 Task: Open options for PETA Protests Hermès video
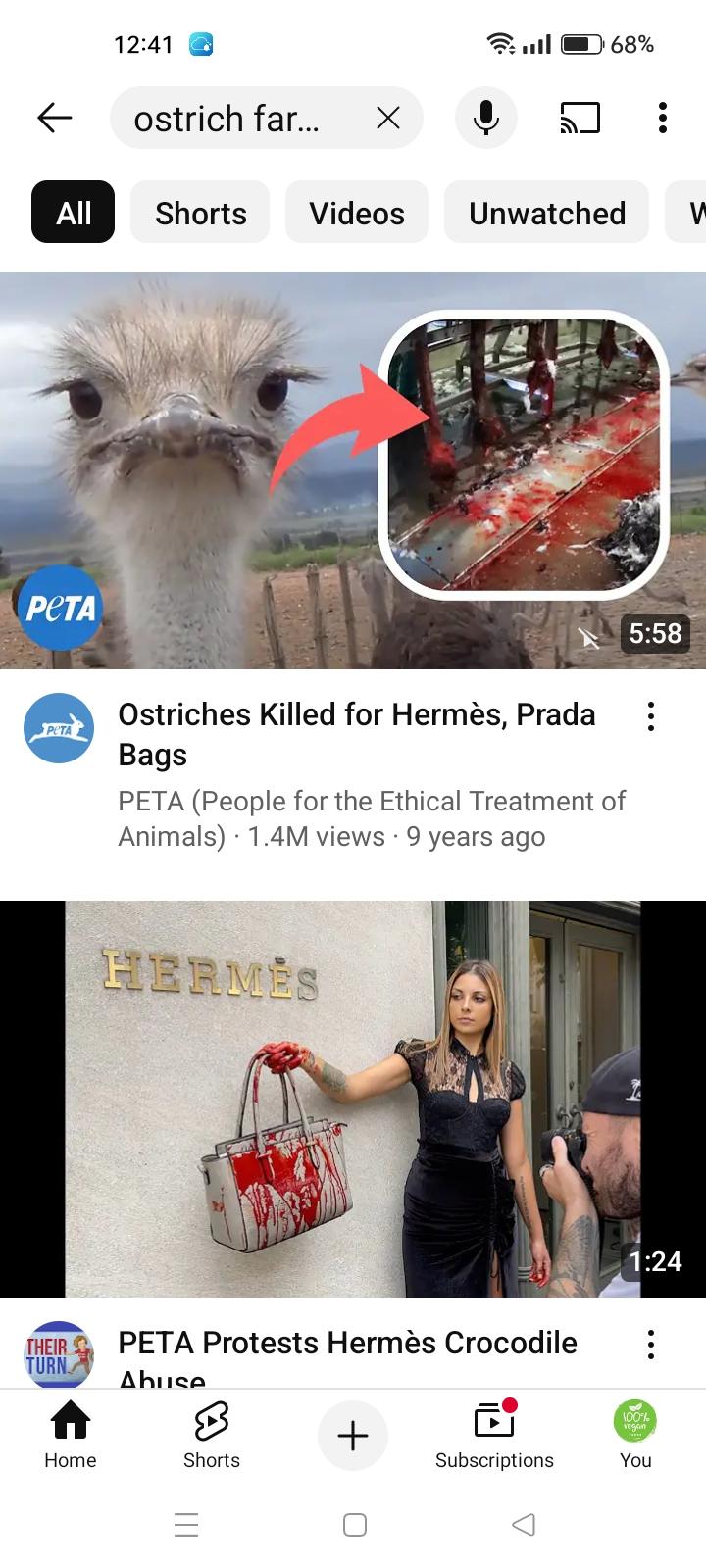[651, 1345]
